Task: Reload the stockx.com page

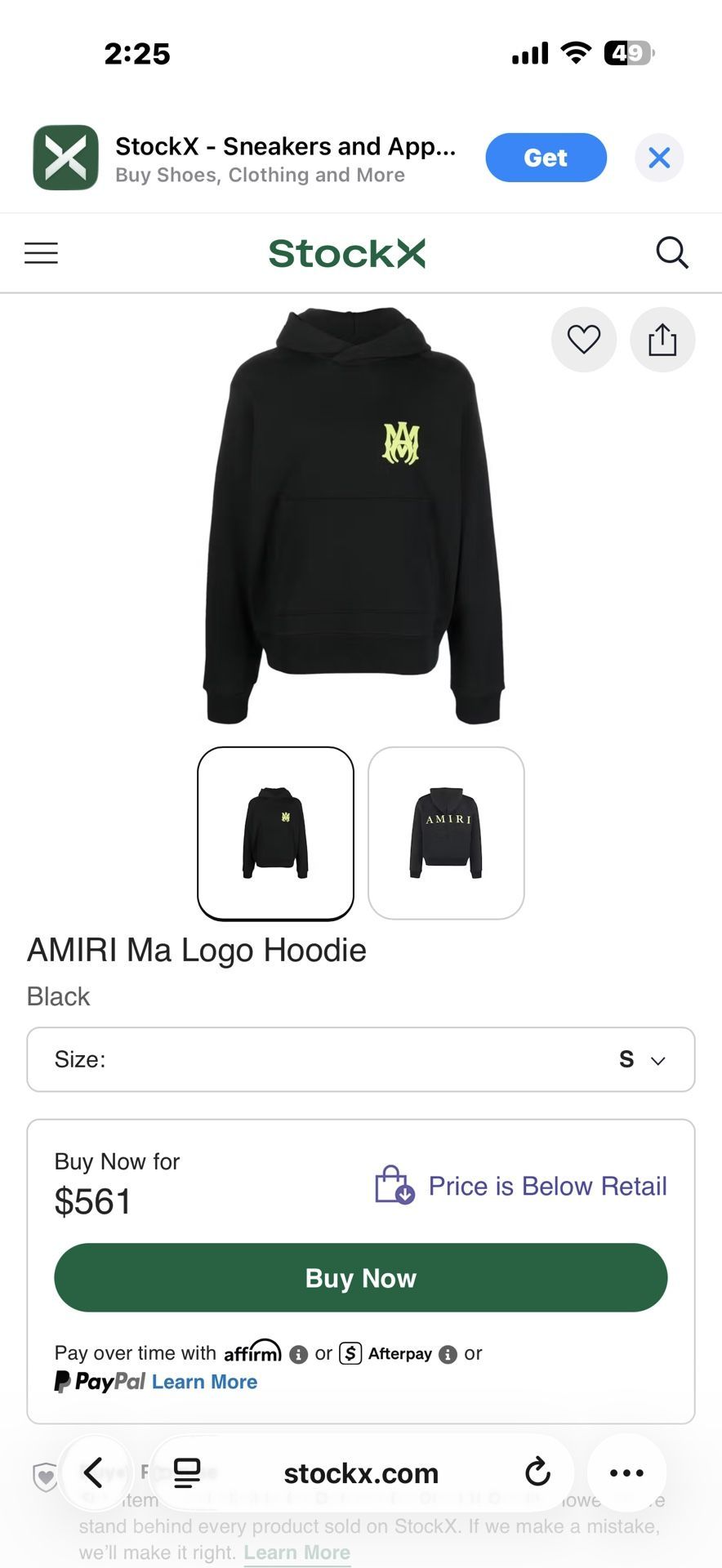Action: point(537,1472)
